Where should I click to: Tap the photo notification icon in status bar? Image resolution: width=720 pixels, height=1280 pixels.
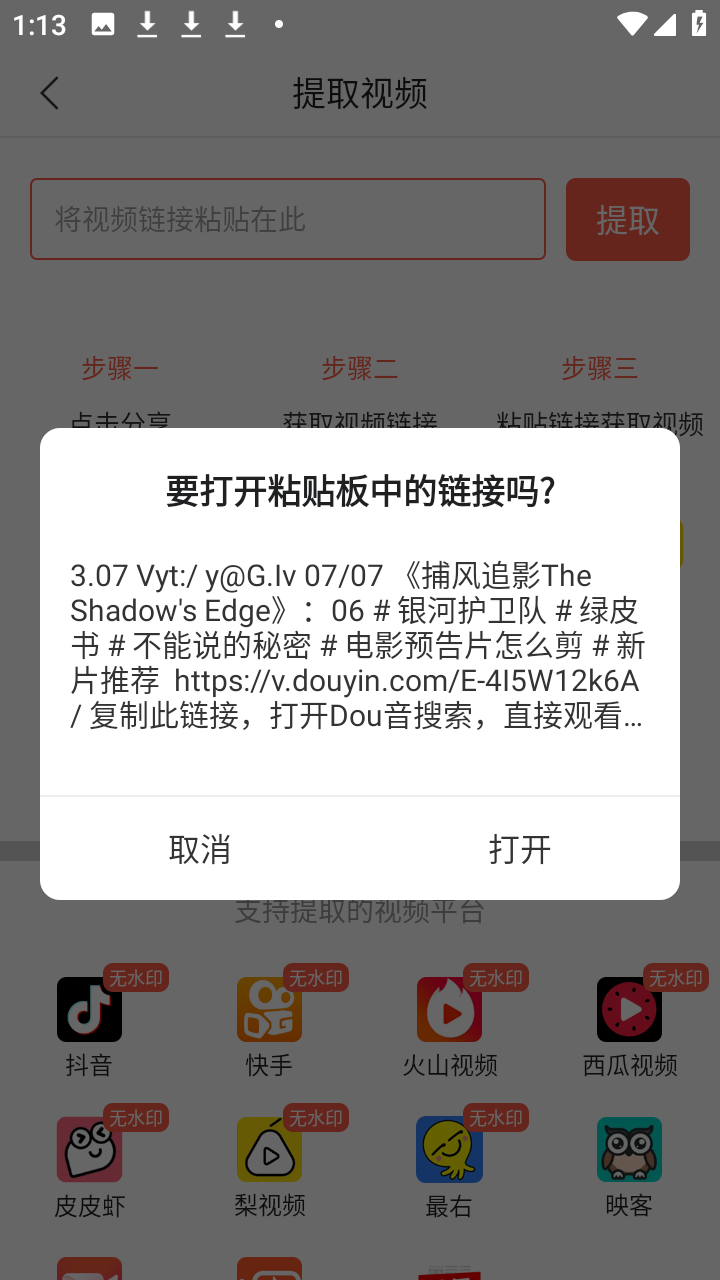[x=103, y=24]
